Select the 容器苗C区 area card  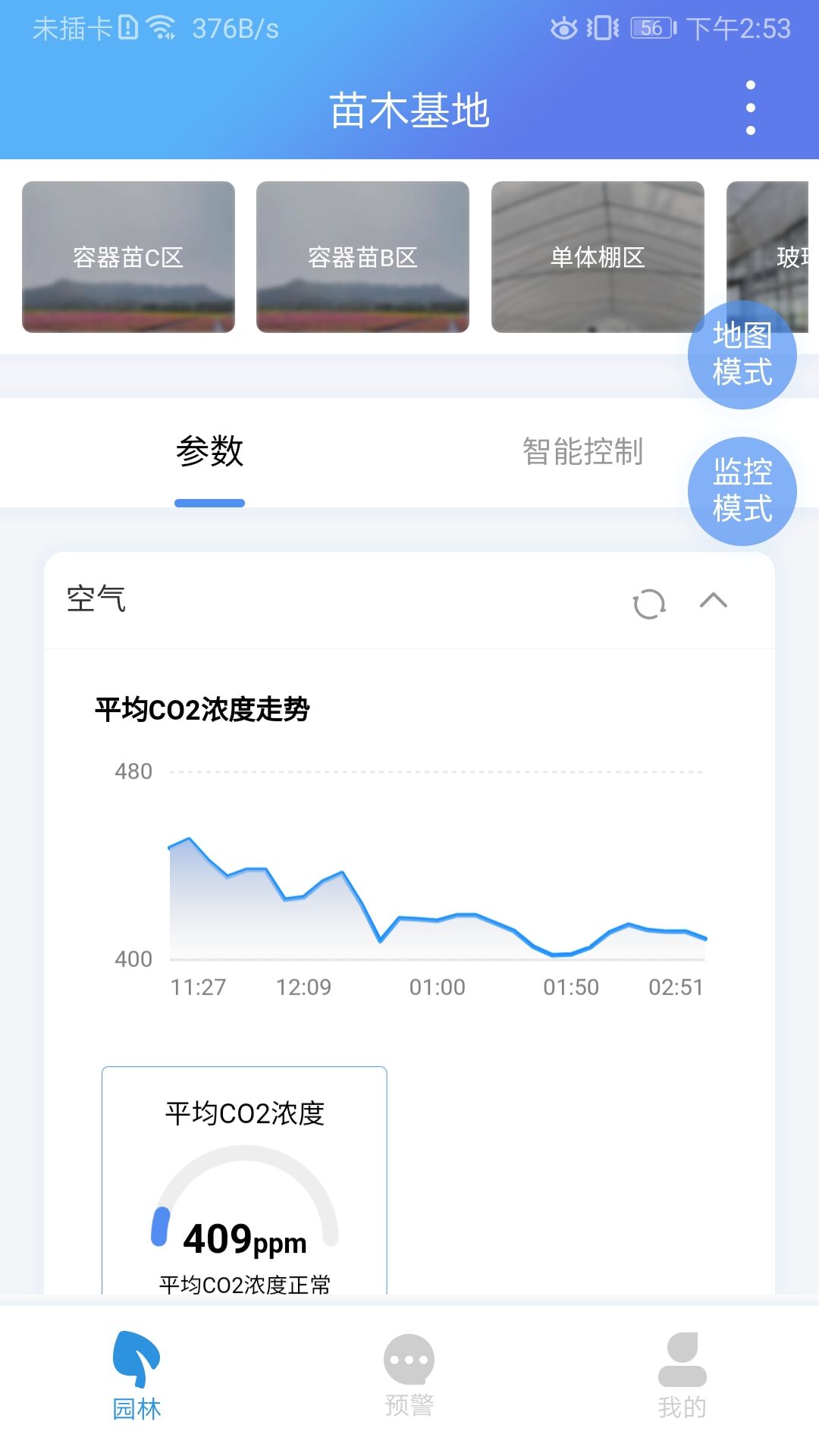[128, 257]
